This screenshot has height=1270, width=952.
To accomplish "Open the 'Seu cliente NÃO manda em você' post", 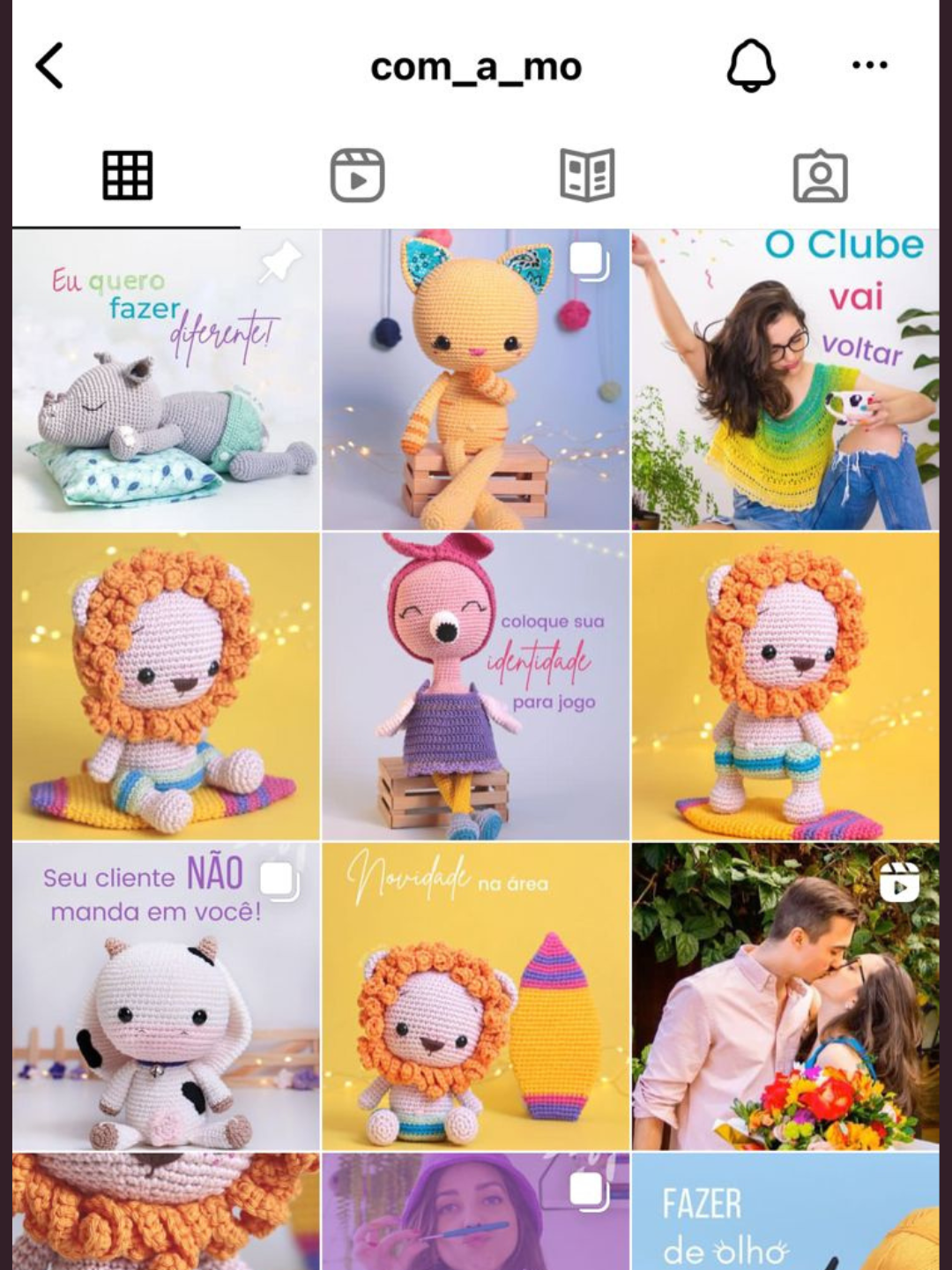I will pyautogui.click(x=166, y=997).
